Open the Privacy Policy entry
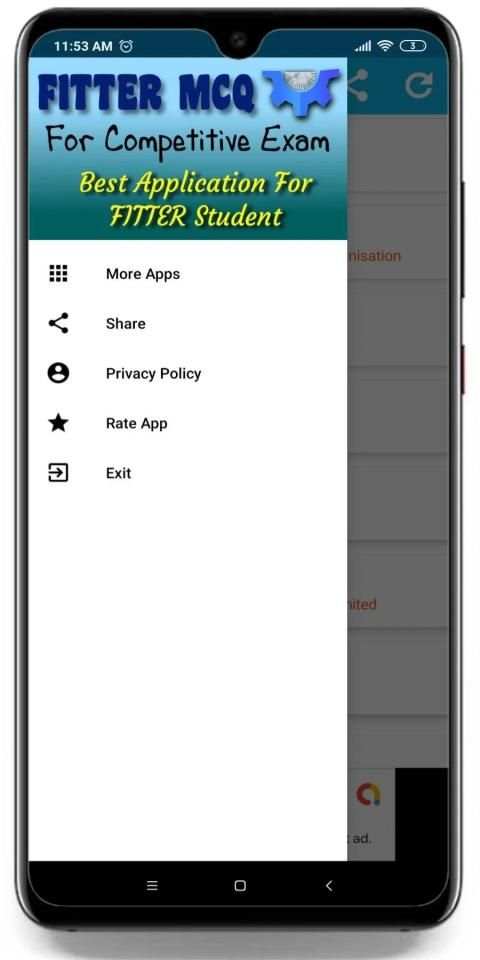 [x=187, y=373]
